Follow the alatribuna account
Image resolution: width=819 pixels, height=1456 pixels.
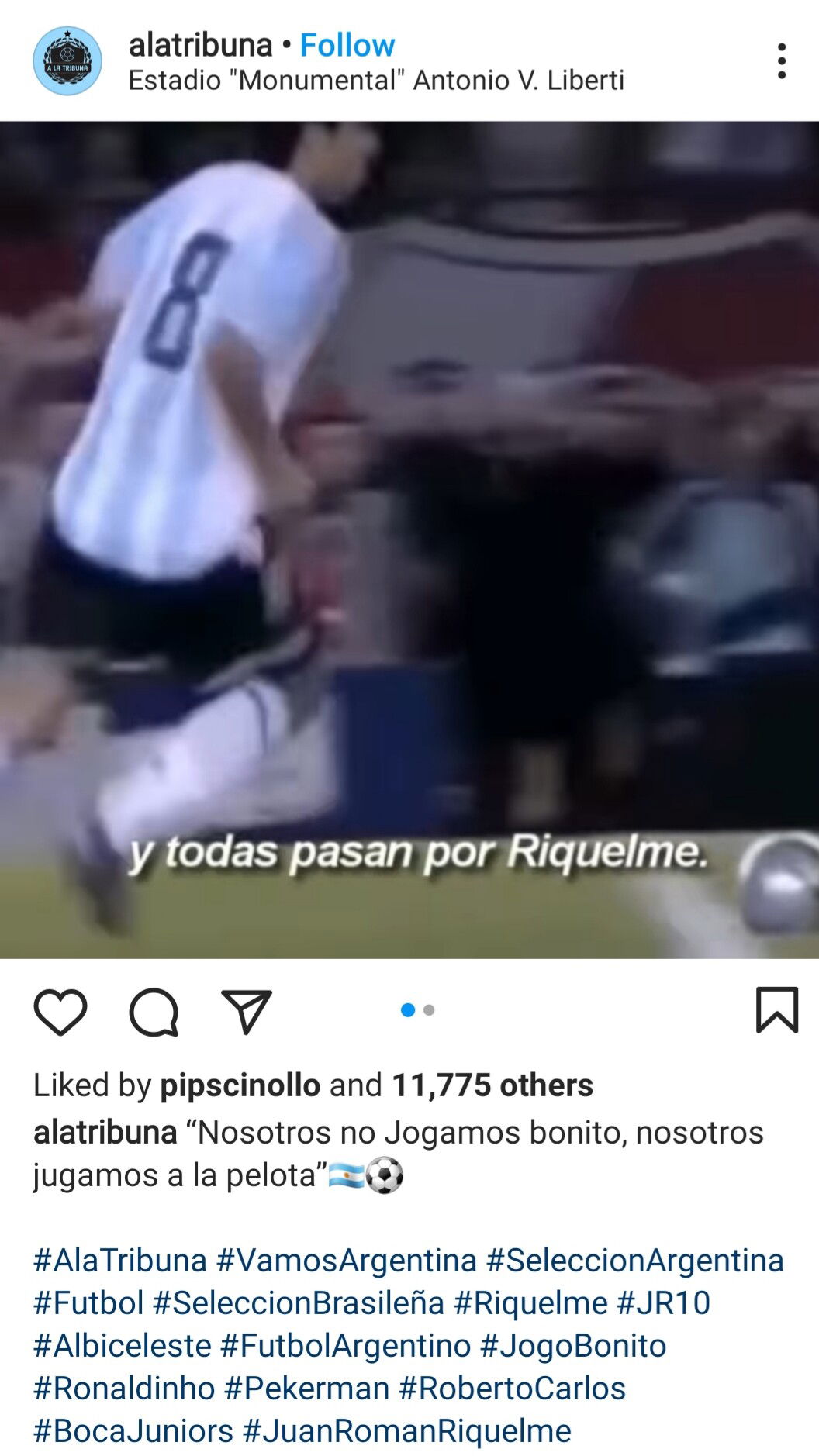(347, 45)
